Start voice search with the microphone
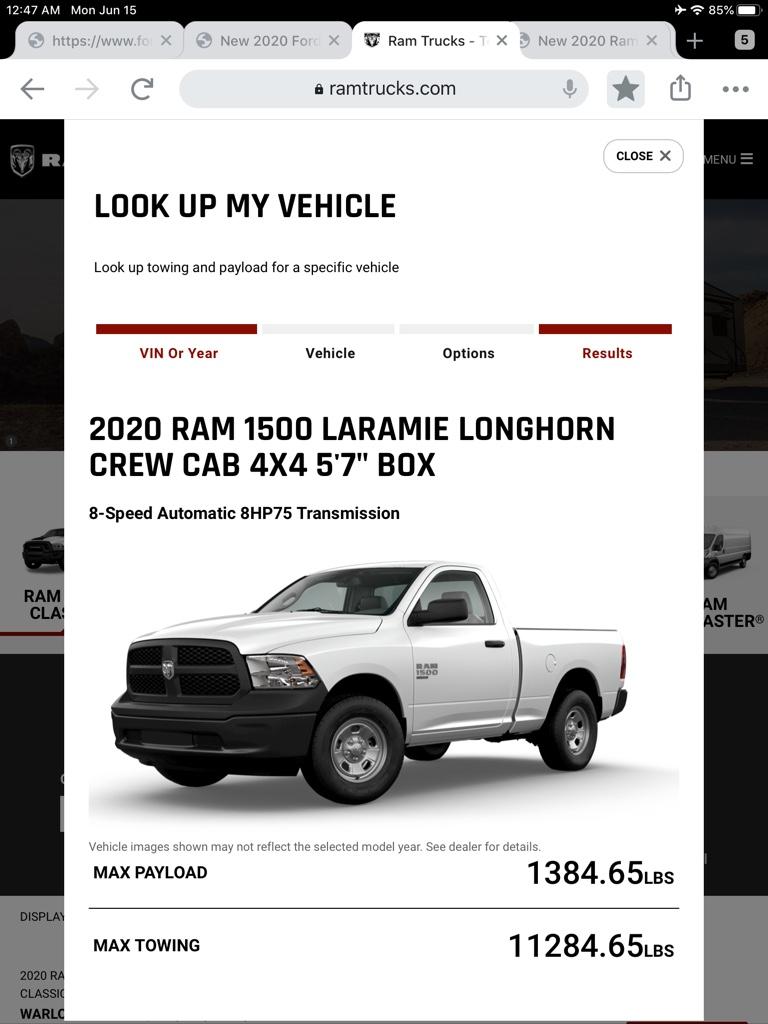 click(x=569, y=89)
